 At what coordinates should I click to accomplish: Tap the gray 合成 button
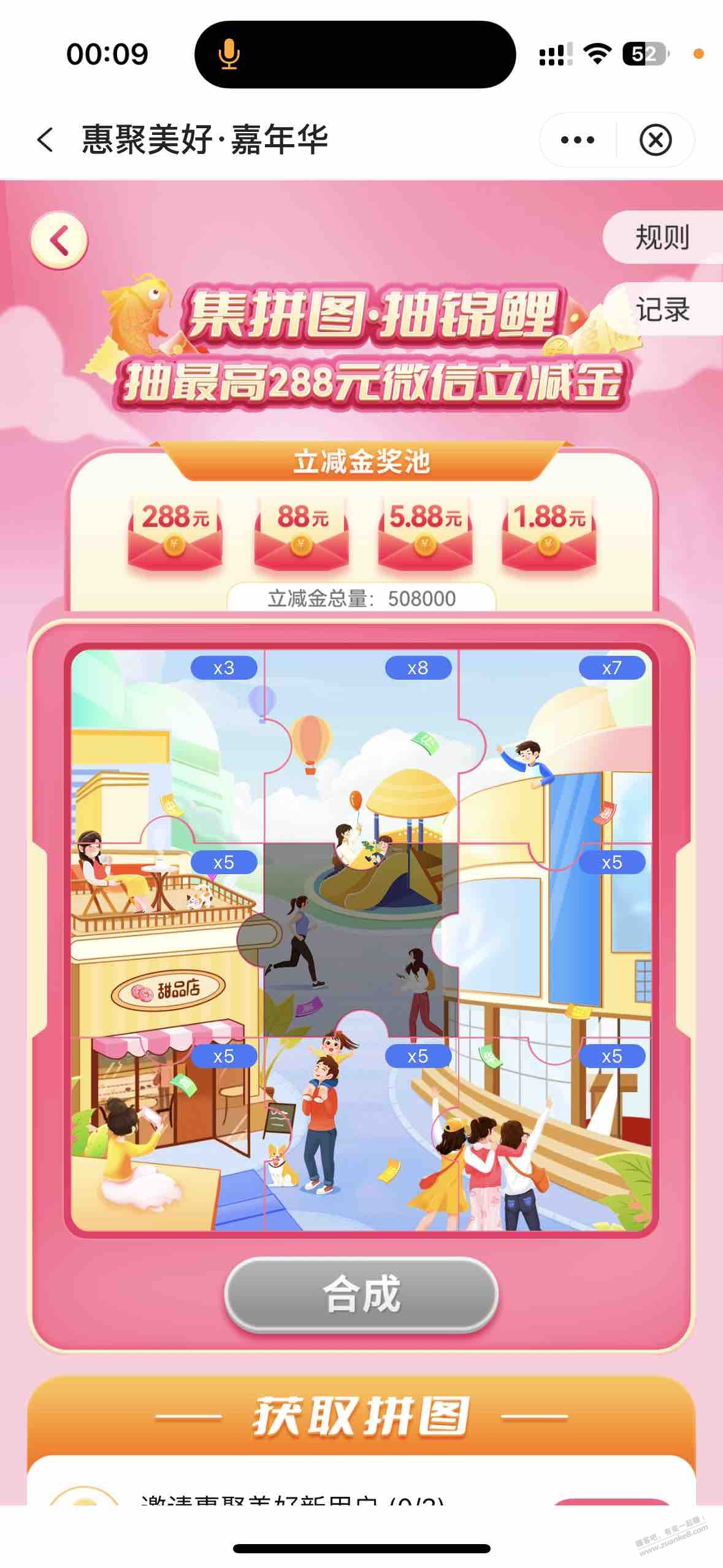[361, 1294]
